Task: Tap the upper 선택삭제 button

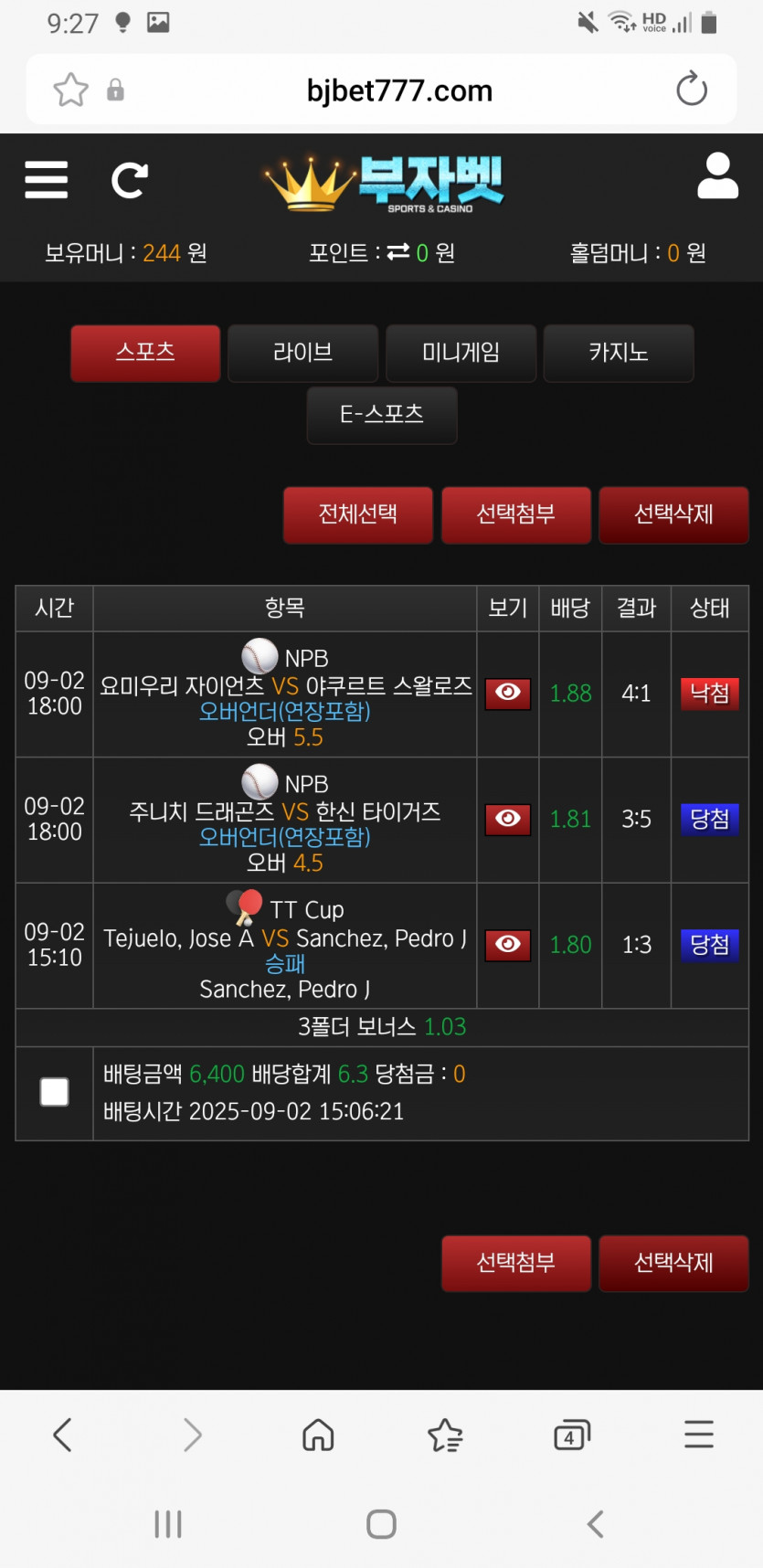Action: [674, 514]
